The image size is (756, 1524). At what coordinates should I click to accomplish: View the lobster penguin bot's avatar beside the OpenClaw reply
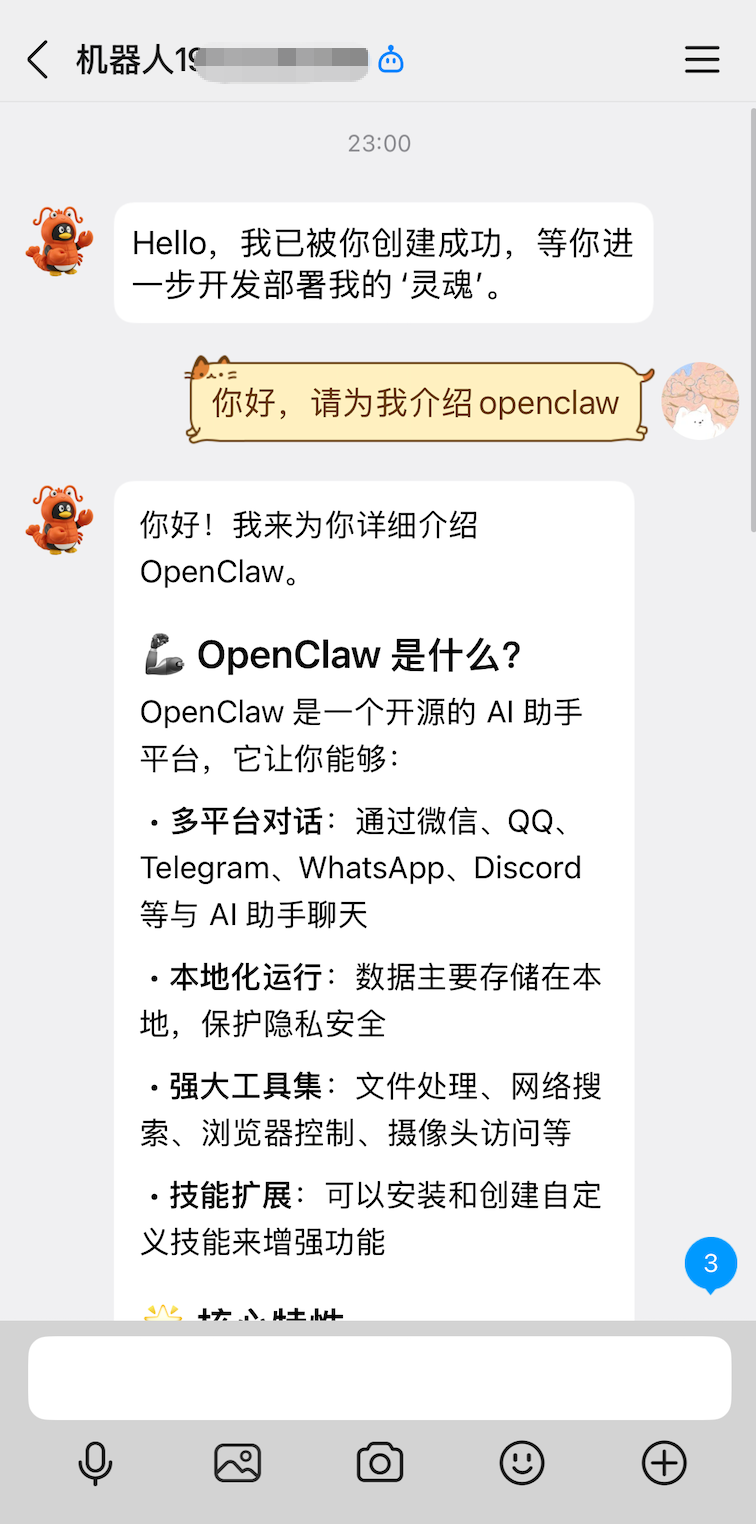click(60, 520)
